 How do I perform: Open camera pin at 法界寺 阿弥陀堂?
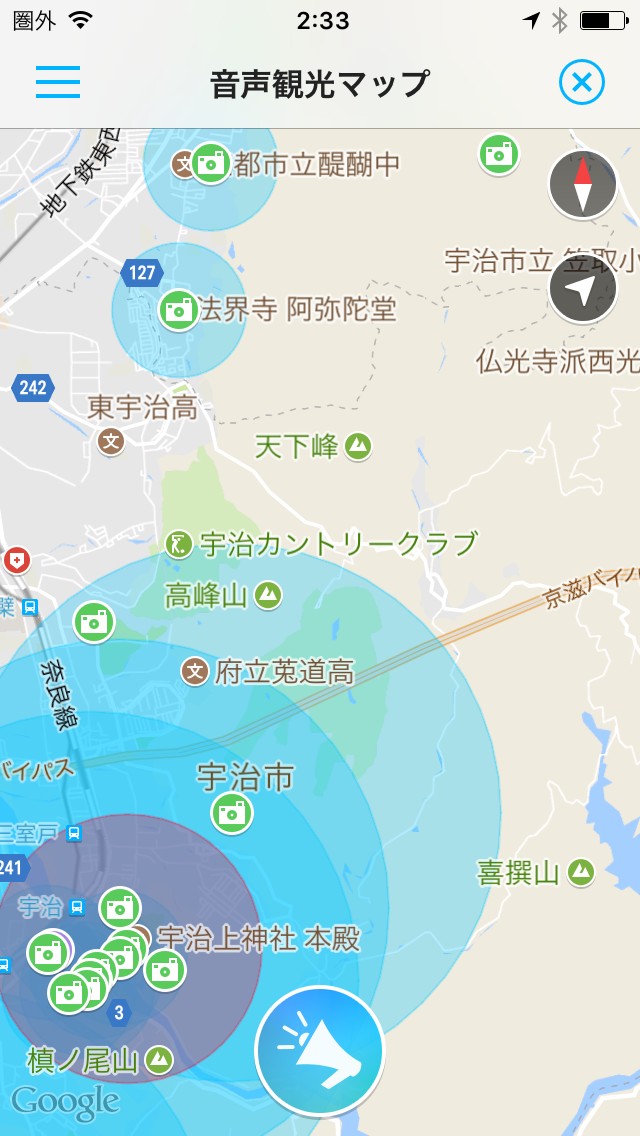(179, 309)
